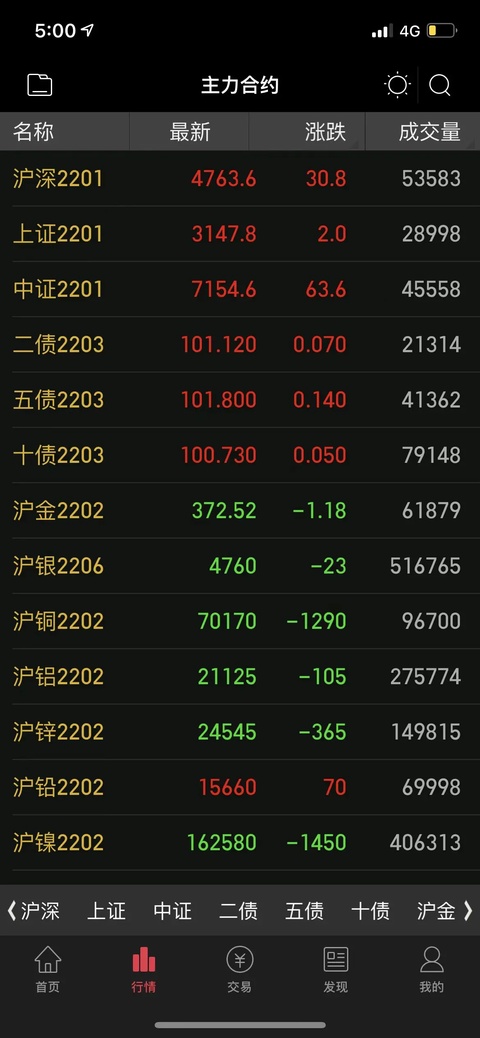This screenshot has height=1038, width=480.
Task: Jump to 沪金 in the quick bar
Action: click(436, 911)
